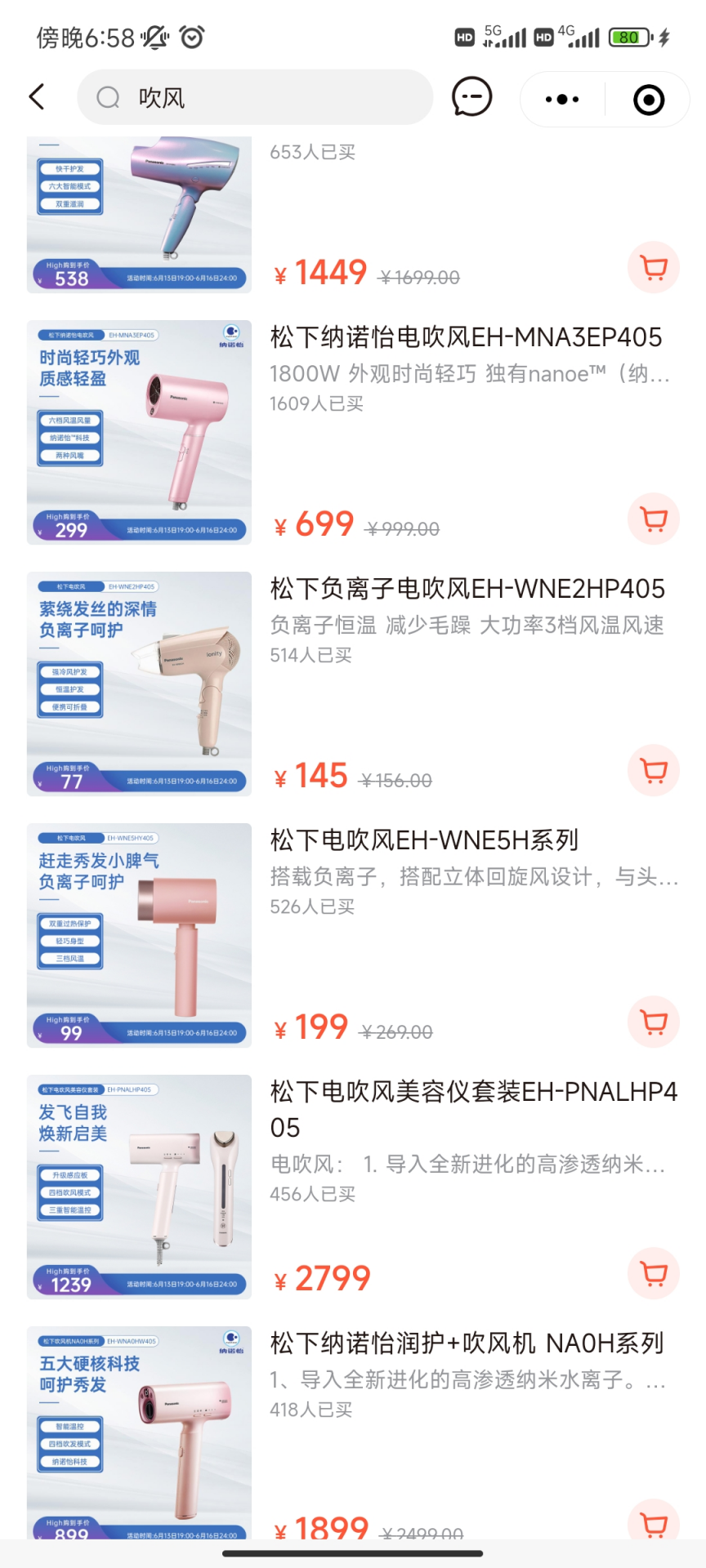View the EH-WNE2HP405 hair dryer image
This screenshot has width=706, height=1568.
coord(139,684)
